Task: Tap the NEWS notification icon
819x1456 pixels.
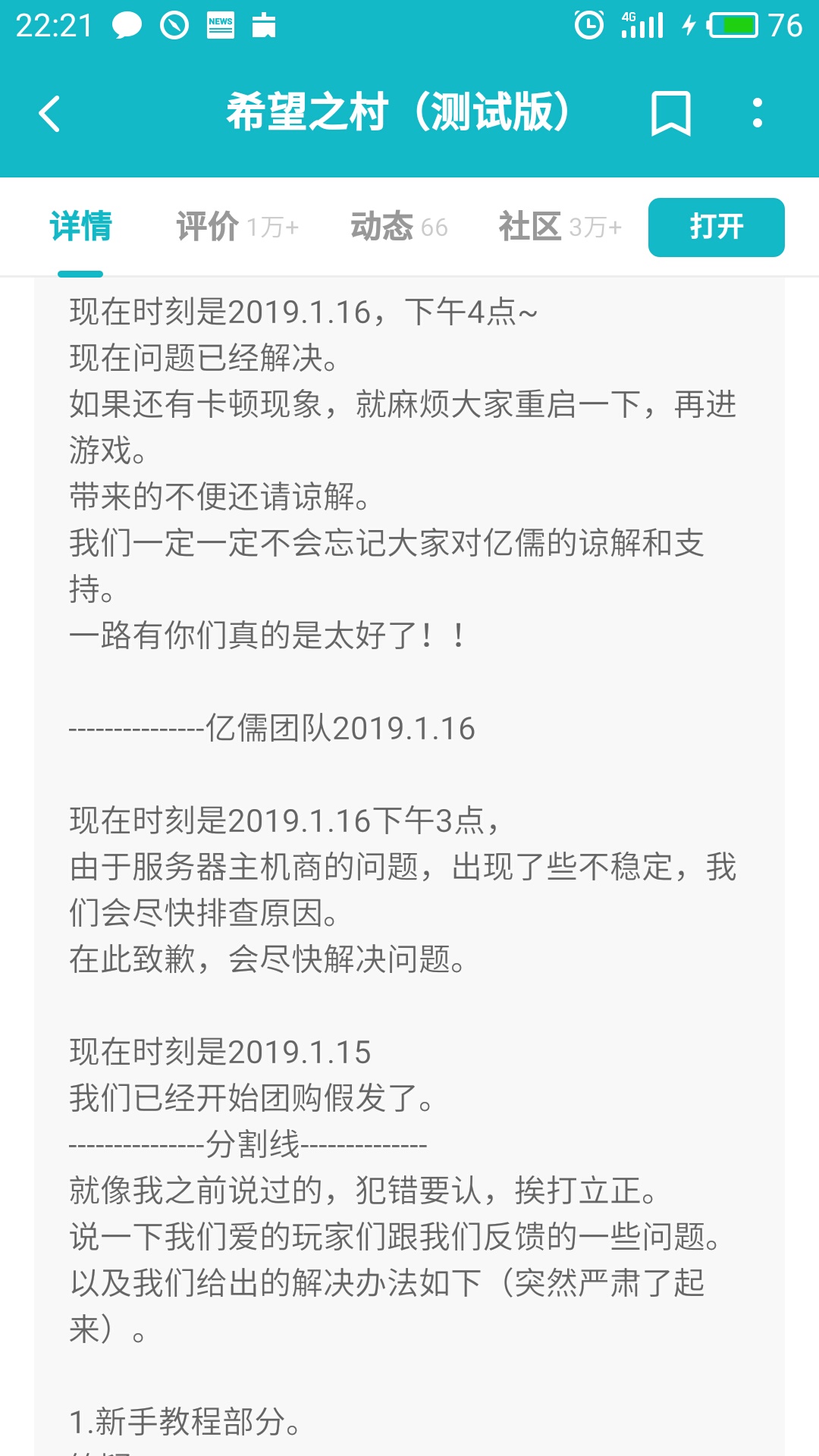Action: (x=218, y=24)
